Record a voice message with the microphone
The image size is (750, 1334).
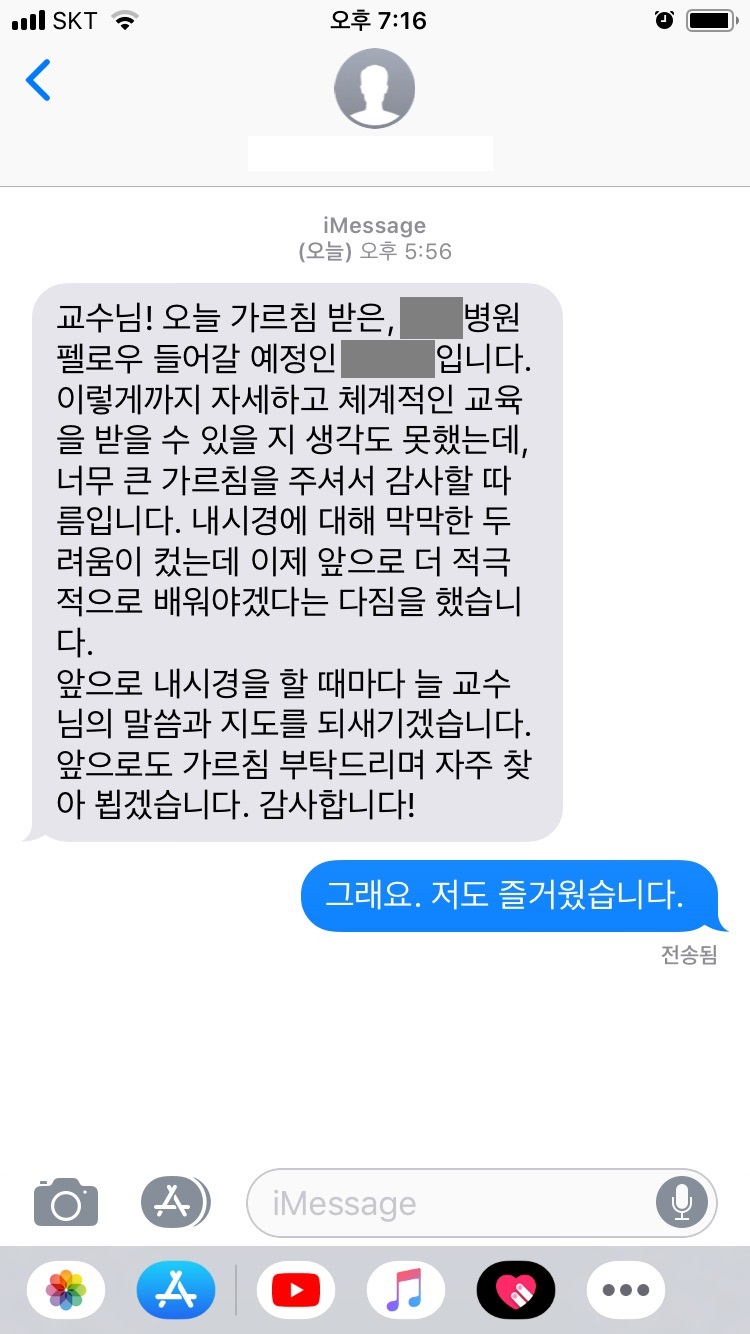682,1203
